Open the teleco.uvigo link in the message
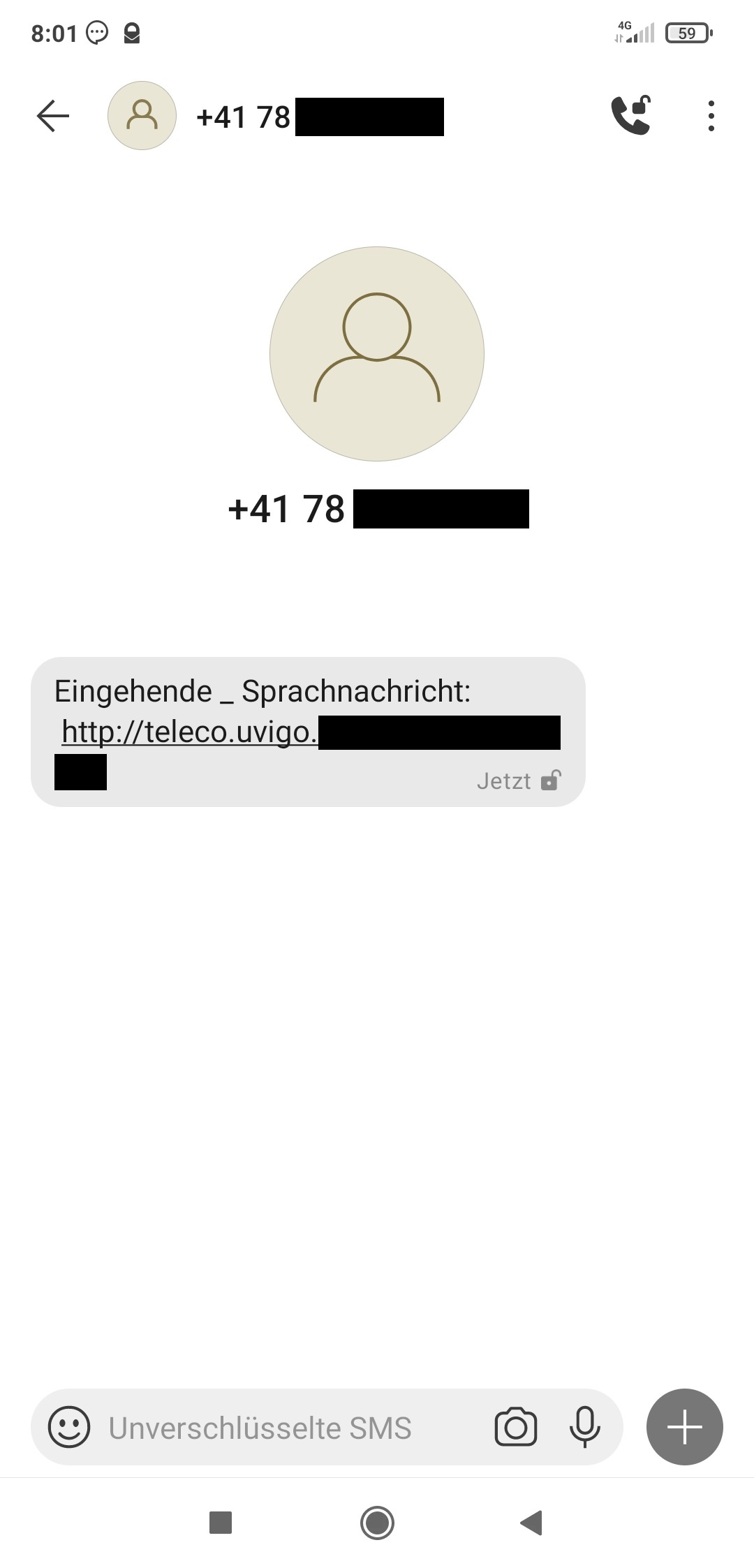The width and height of the screenshot is (754, 1568). coord(190,732)
